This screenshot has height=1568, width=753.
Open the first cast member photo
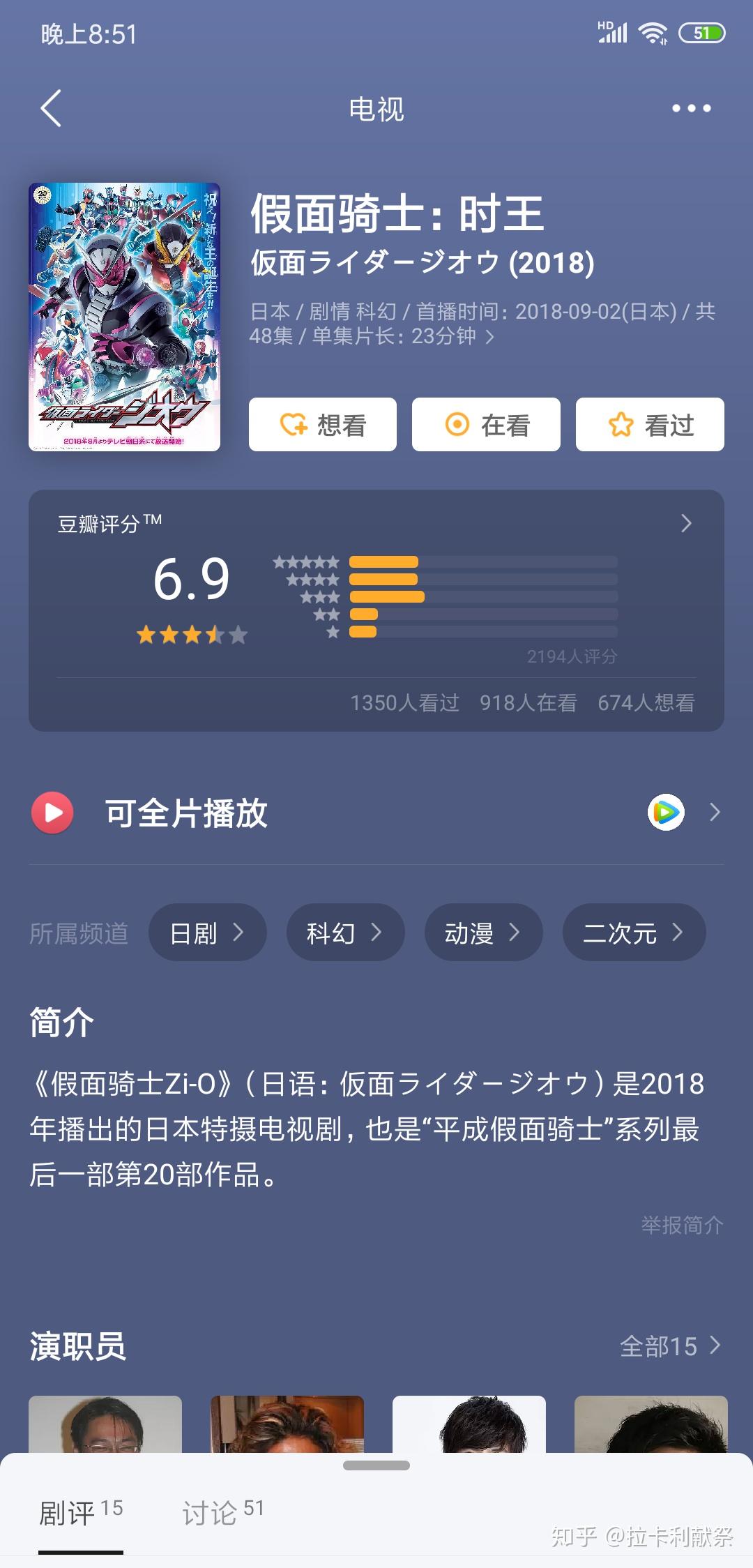click(x=105, y=1424)
